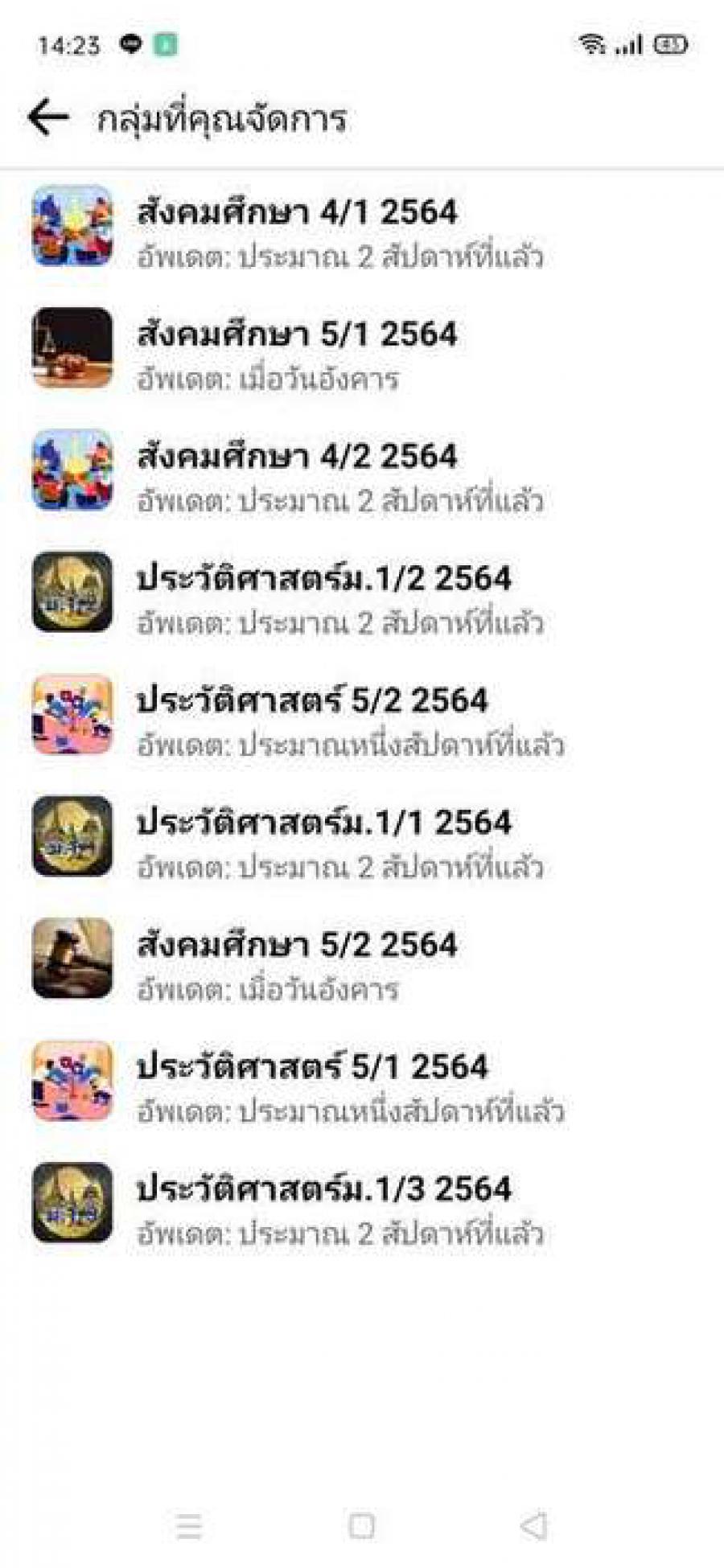Open the system recent apps menu
The image size is (724, 1568).
[x=189, y=1525]
